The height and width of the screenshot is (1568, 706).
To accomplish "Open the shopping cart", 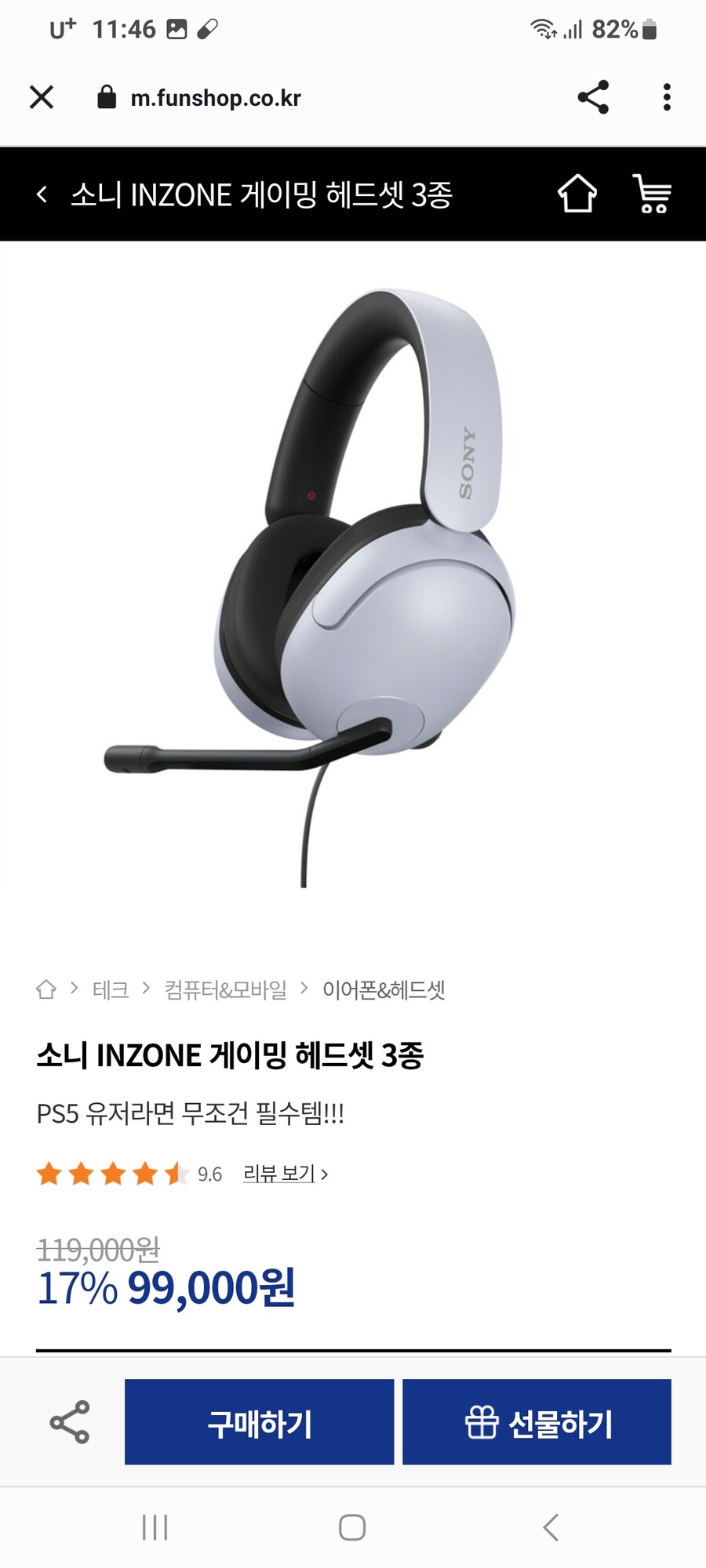I will pyautogui.click(x=652, y=194).
